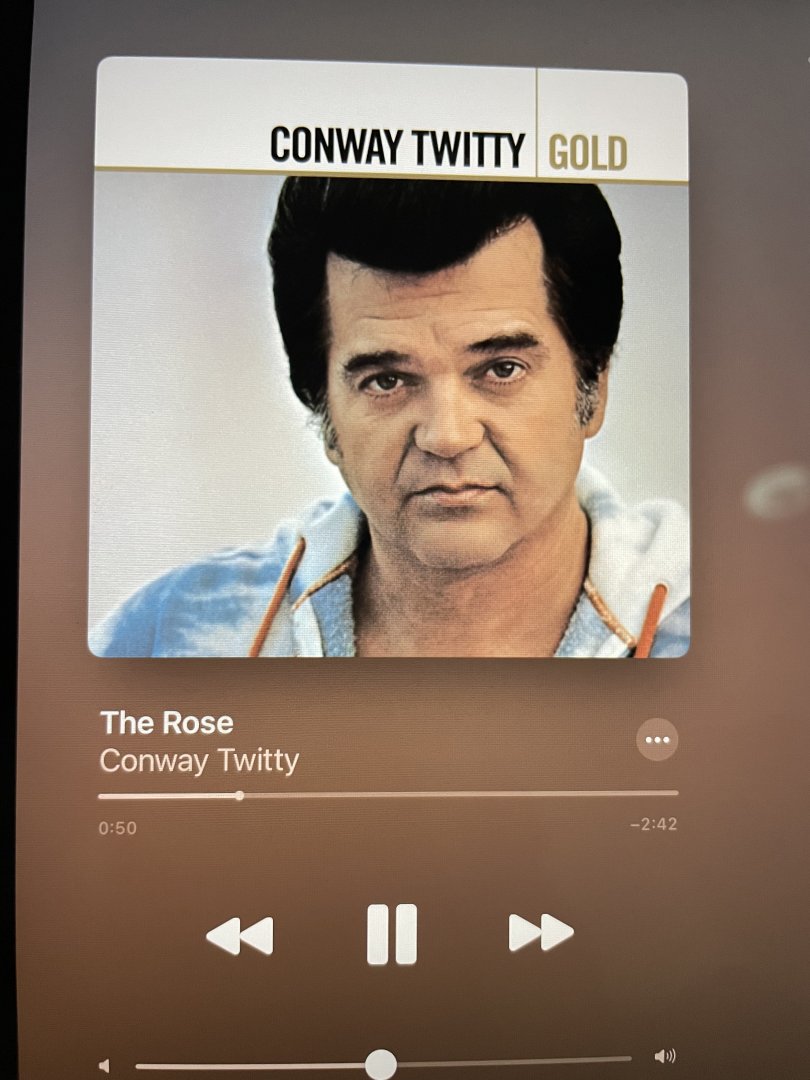Skip forward to the next track
The height and width of the screenshot is (1080, 810).
(540, 933)
